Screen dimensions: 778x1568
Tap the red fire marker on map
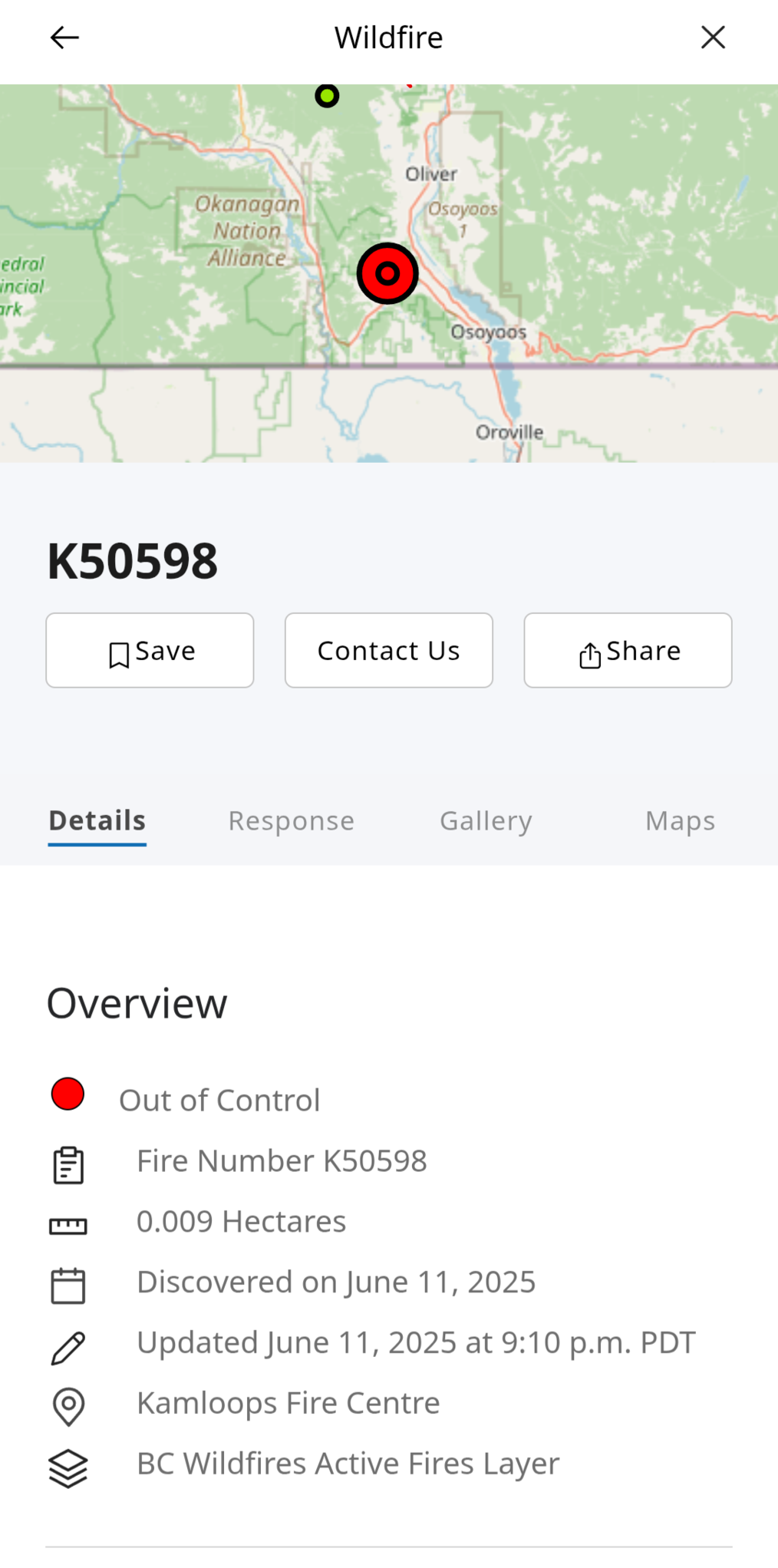point(387,273)
